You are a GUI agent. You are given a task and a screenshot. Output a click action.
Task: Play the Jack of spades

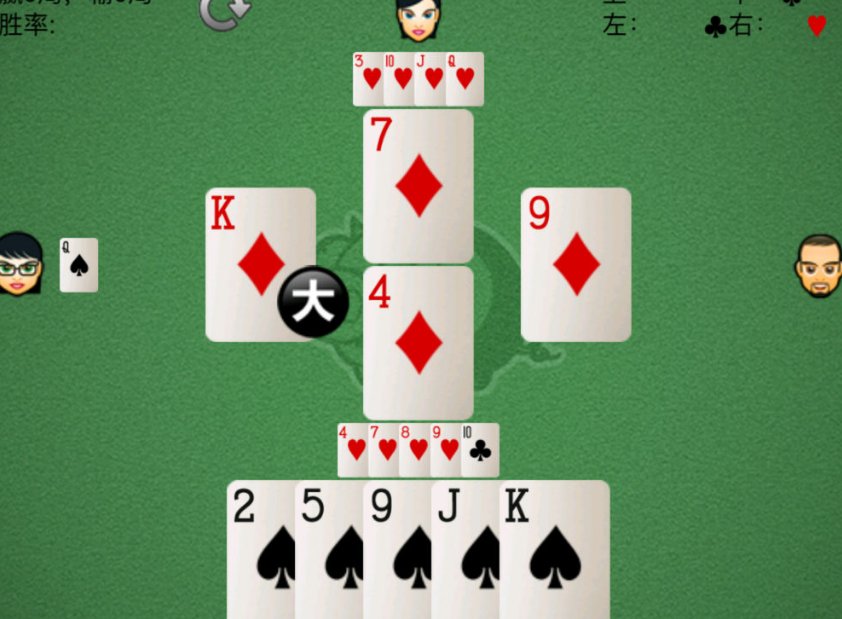coord(462,550)
